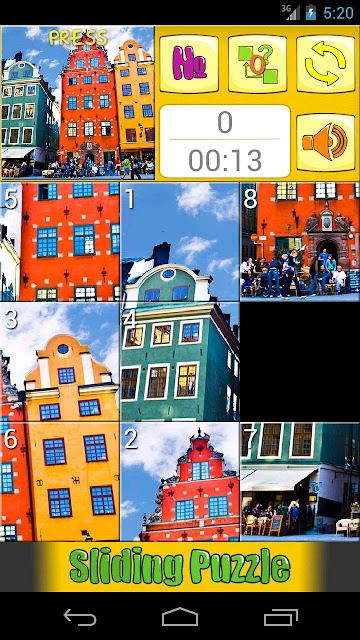Slide tile number 4 into empty space
This screenshot has width=360, height=640.
(x=180, y=362)
